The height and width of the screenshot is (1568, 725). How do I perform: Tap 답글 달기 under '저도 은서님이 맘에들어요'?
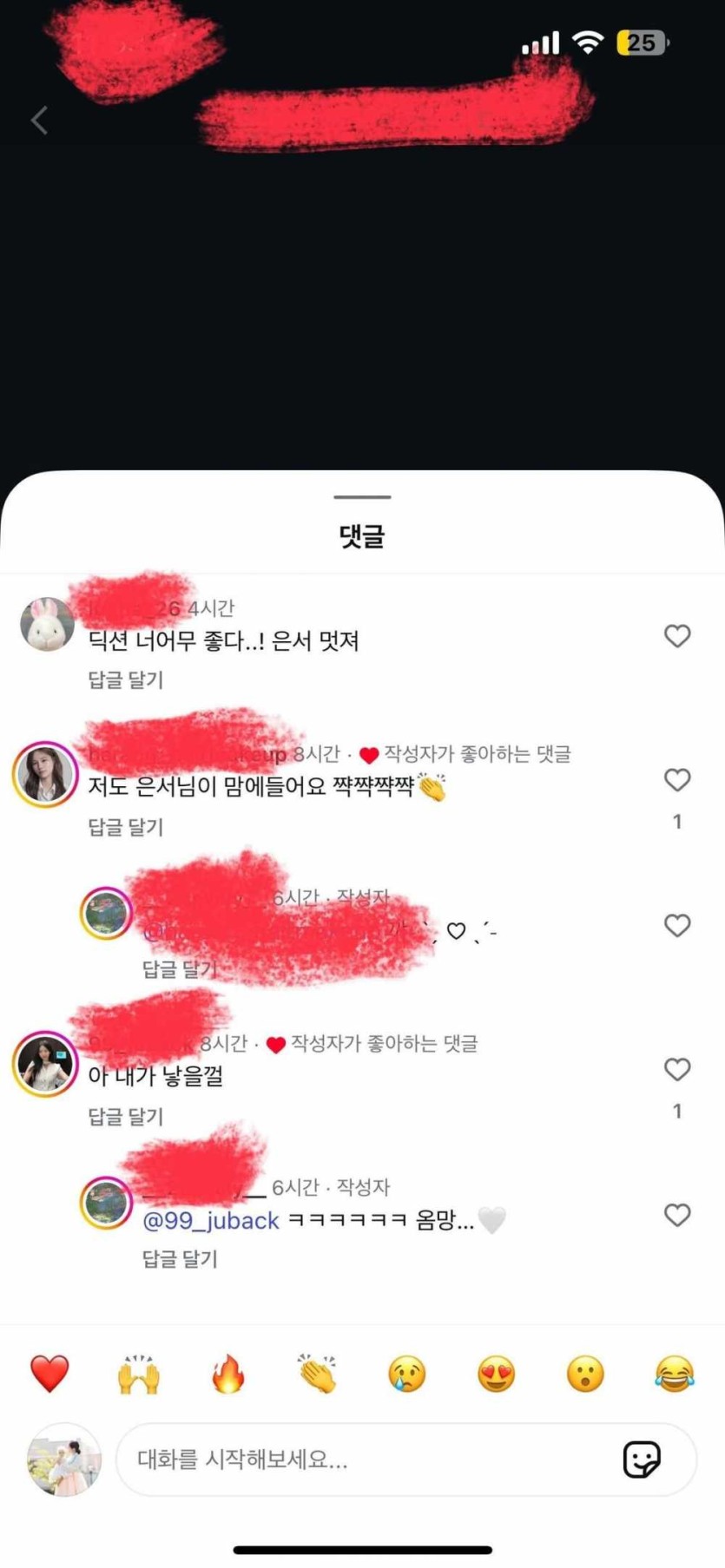pos(126,827)
